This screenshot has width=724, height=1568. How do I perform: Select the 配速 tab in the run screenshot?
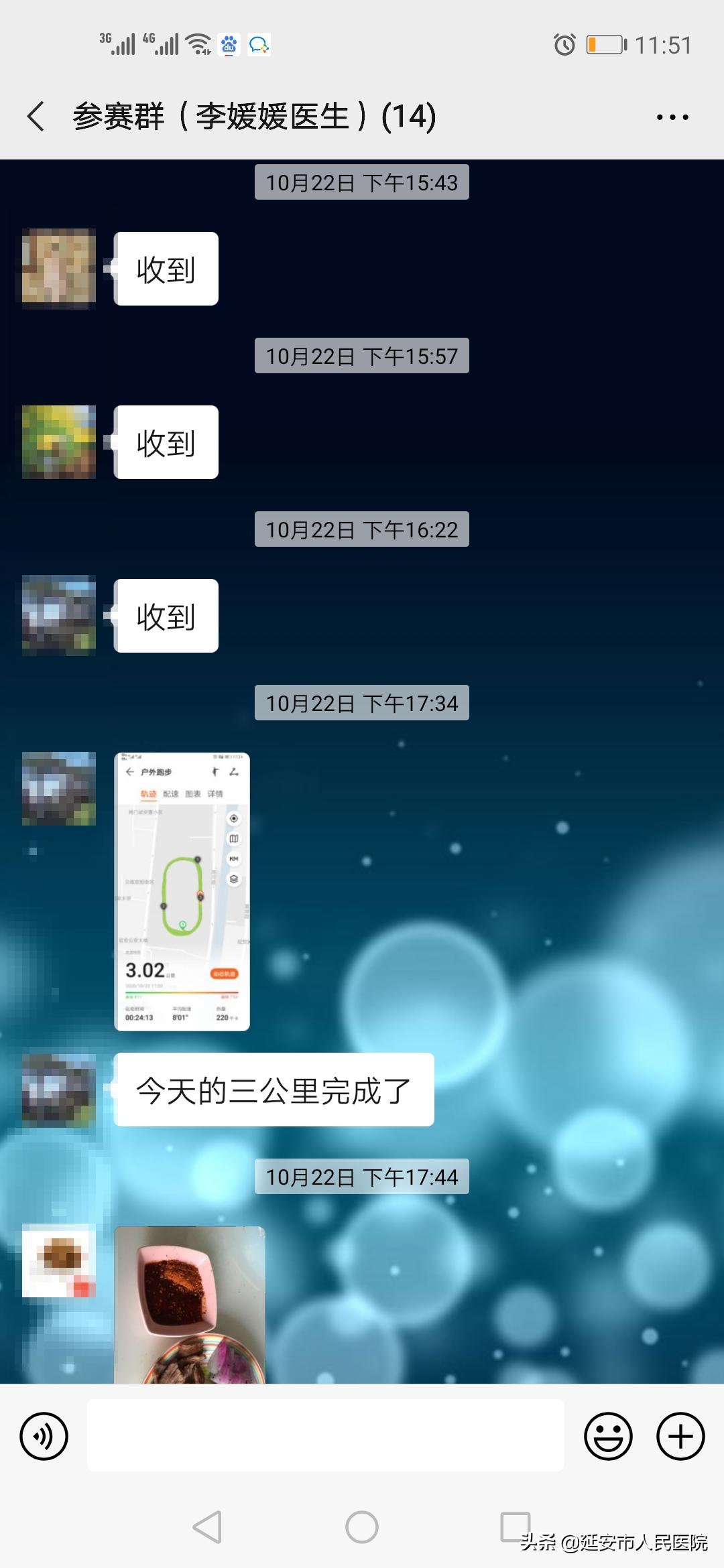point(171,795)
